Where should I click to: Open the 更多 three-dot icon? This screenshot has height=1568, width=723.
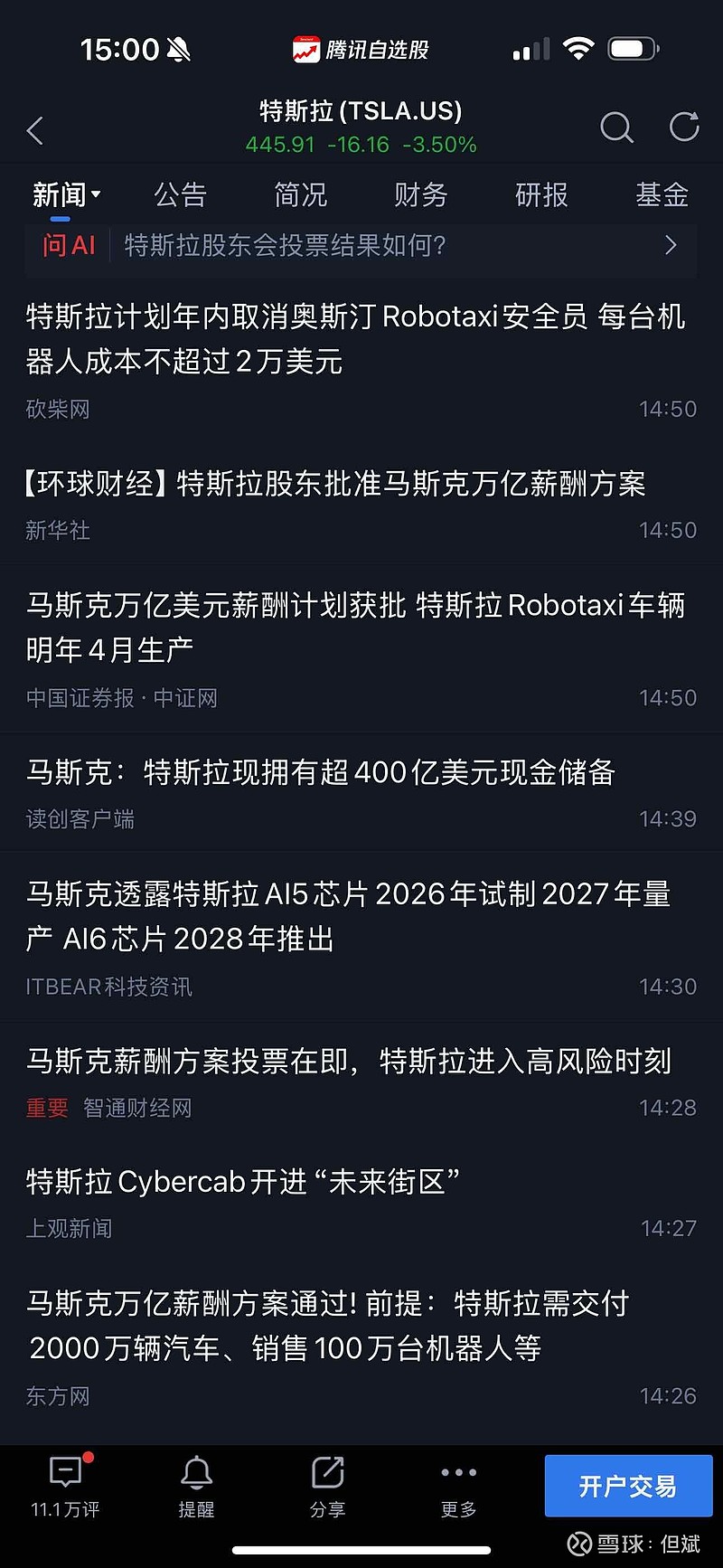click(x=458, y=1472)
